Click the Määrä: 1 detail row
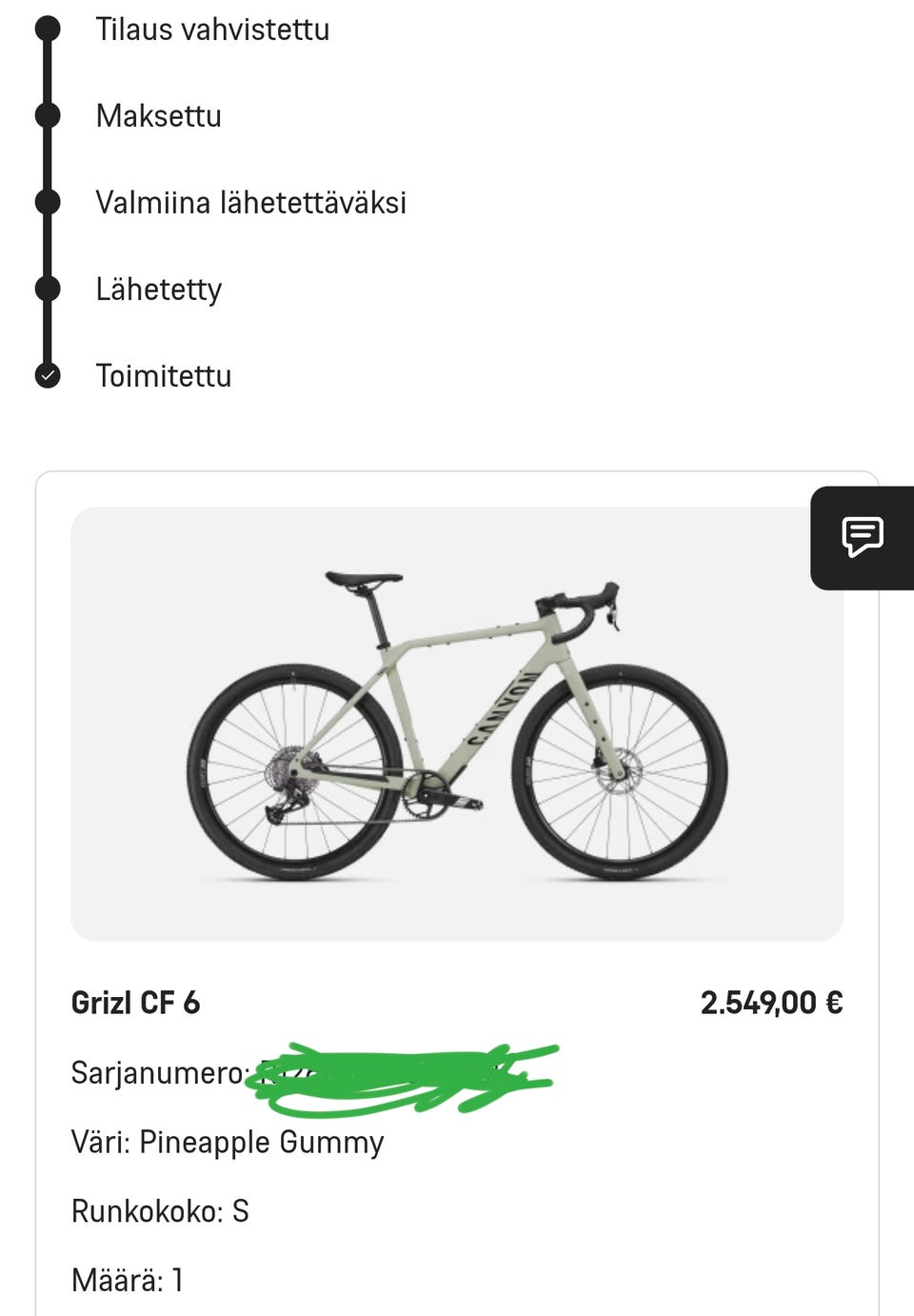Viewport: 914px width, 1316px height. coord(133,1279)
